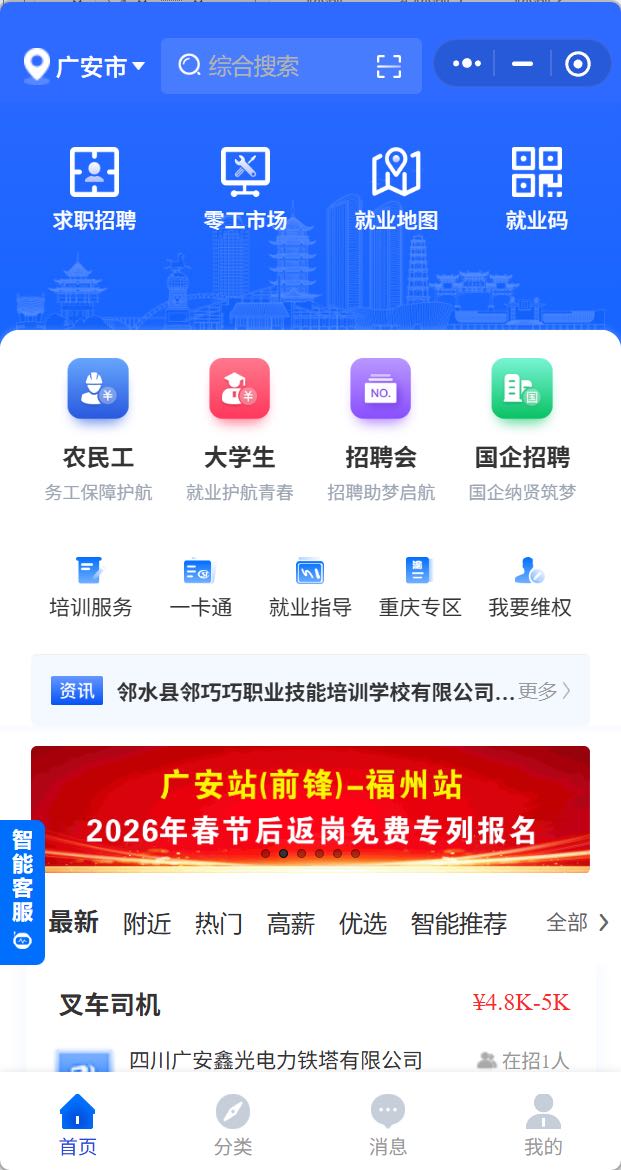Open 求职招聘
The height and width of the screenshot is (1170, 621).
pos(94,189)
